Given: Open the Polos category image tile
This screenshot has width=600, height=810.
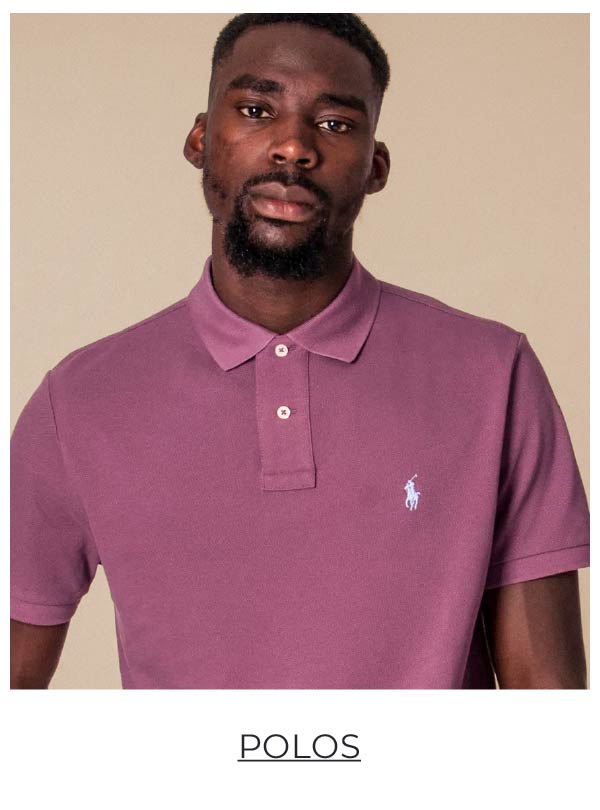Looking at the screenshot, I should (299, 350).
